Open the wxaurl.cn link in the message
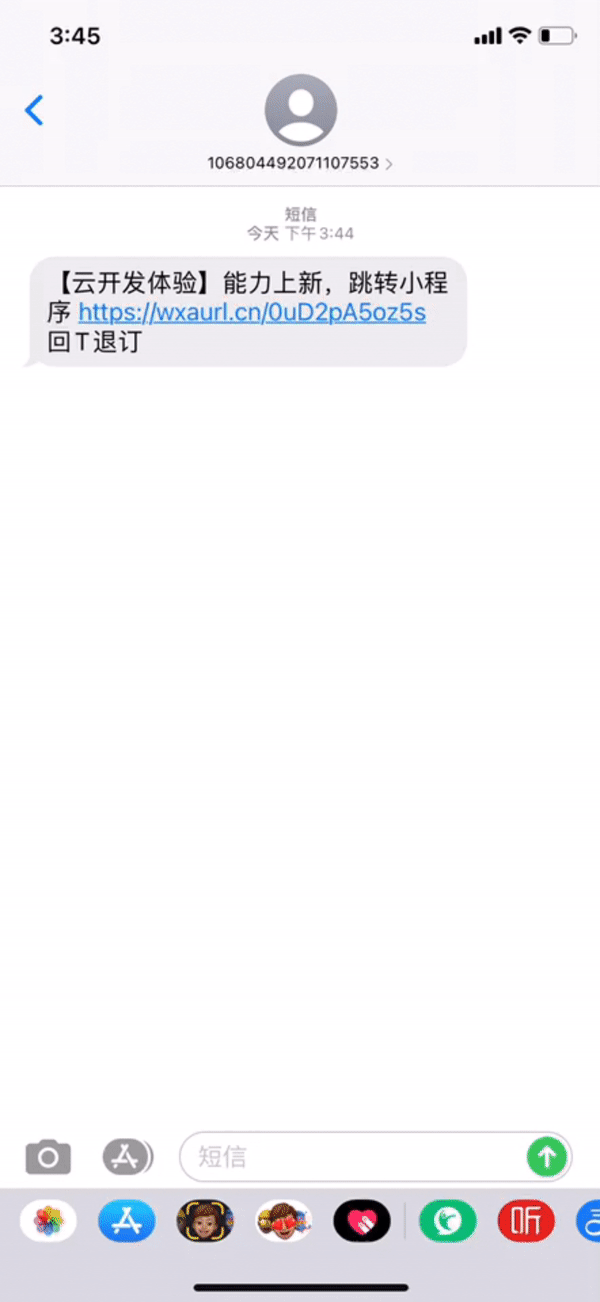600x1302 pixels. tap(252, 313)
